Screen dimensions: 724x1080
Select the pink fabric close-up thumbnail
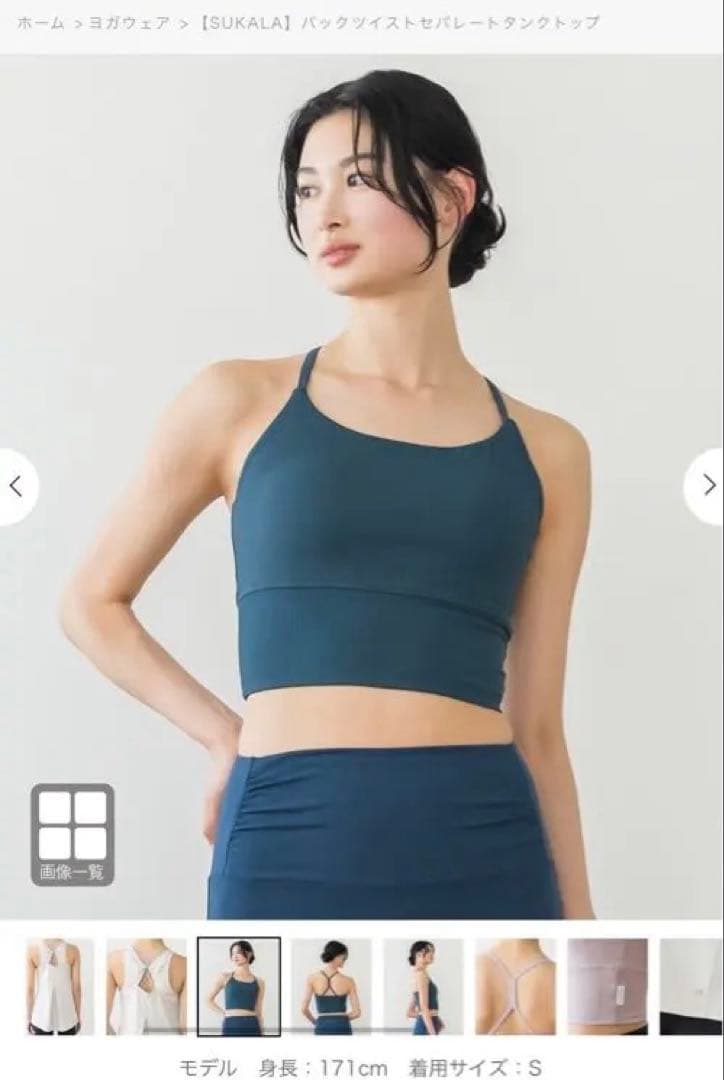pos(607,985)
